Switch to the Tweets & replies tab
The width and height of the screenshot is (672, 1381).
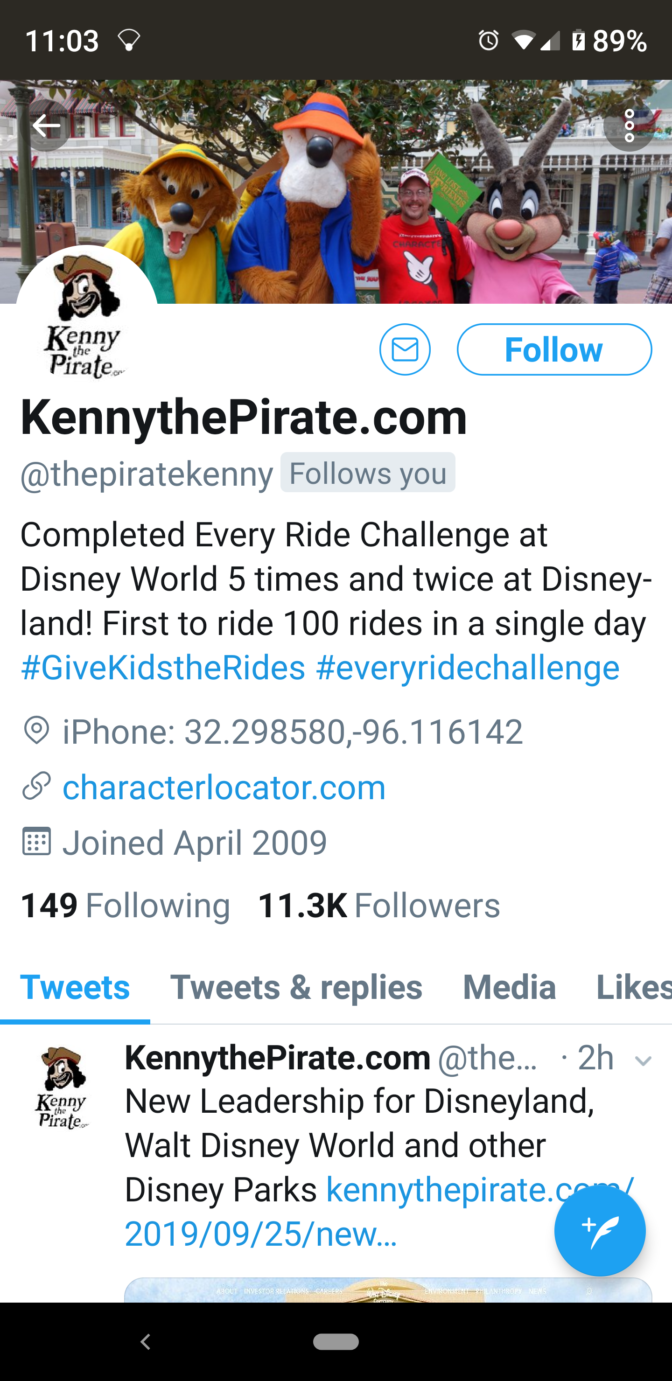296,987
